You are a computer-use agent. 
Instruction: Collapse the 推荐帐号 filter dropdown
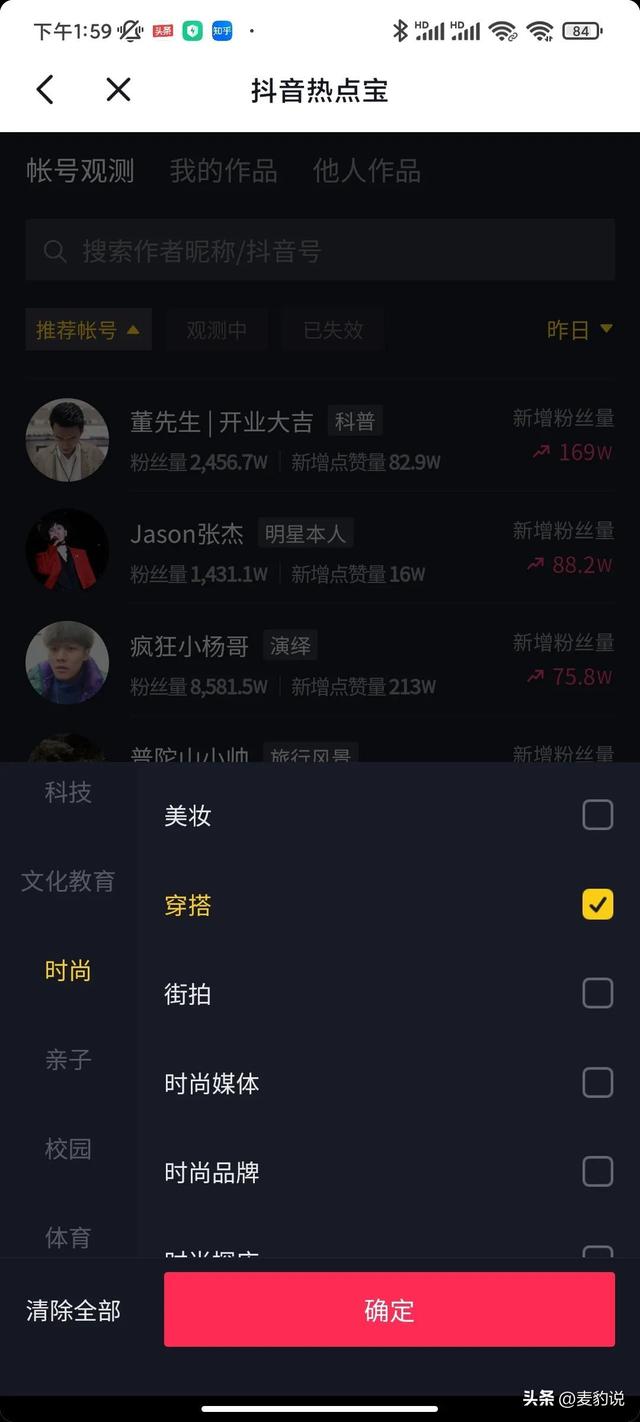pos(88,329)
